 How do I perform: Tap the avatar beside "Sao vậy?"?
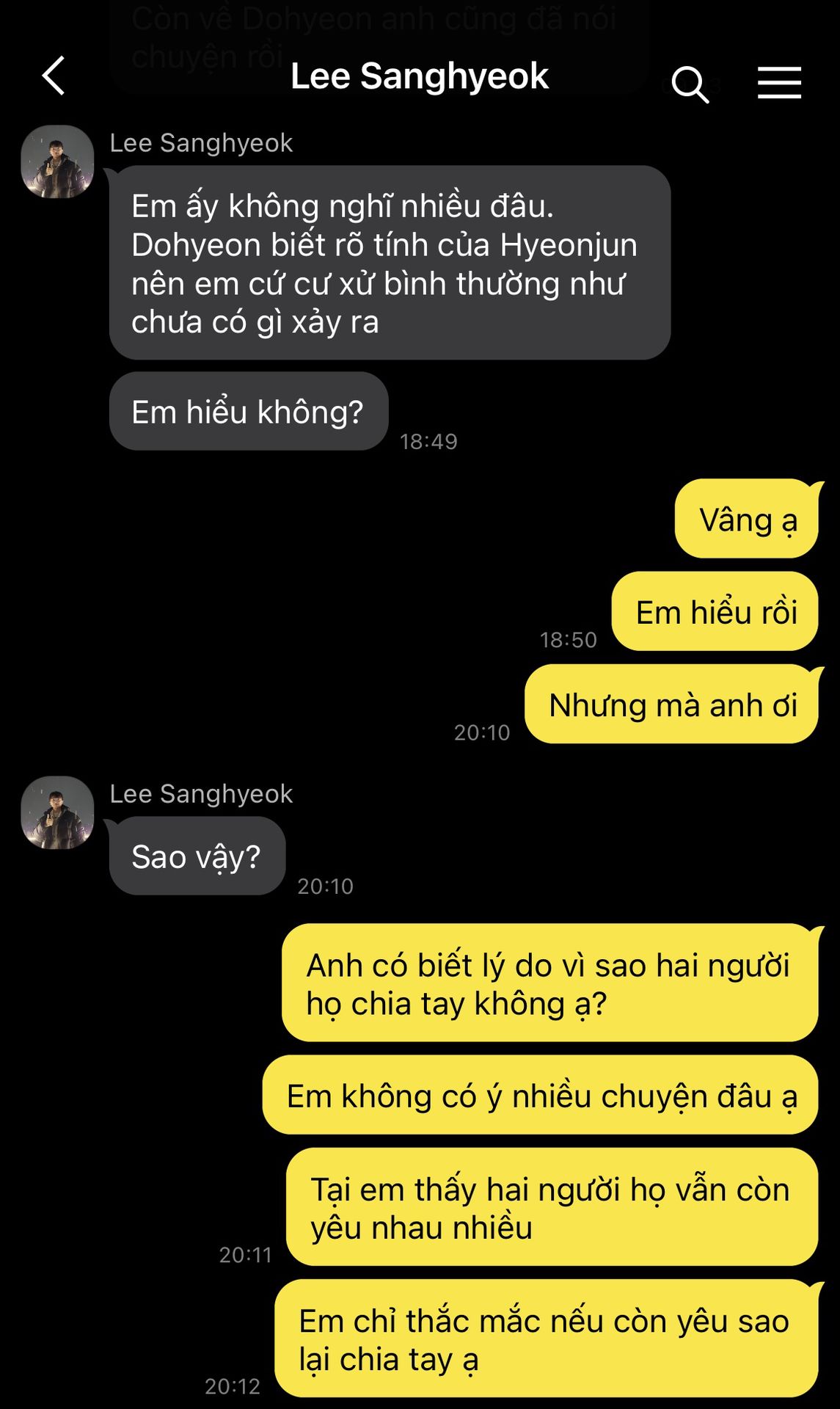coord(57,813)
